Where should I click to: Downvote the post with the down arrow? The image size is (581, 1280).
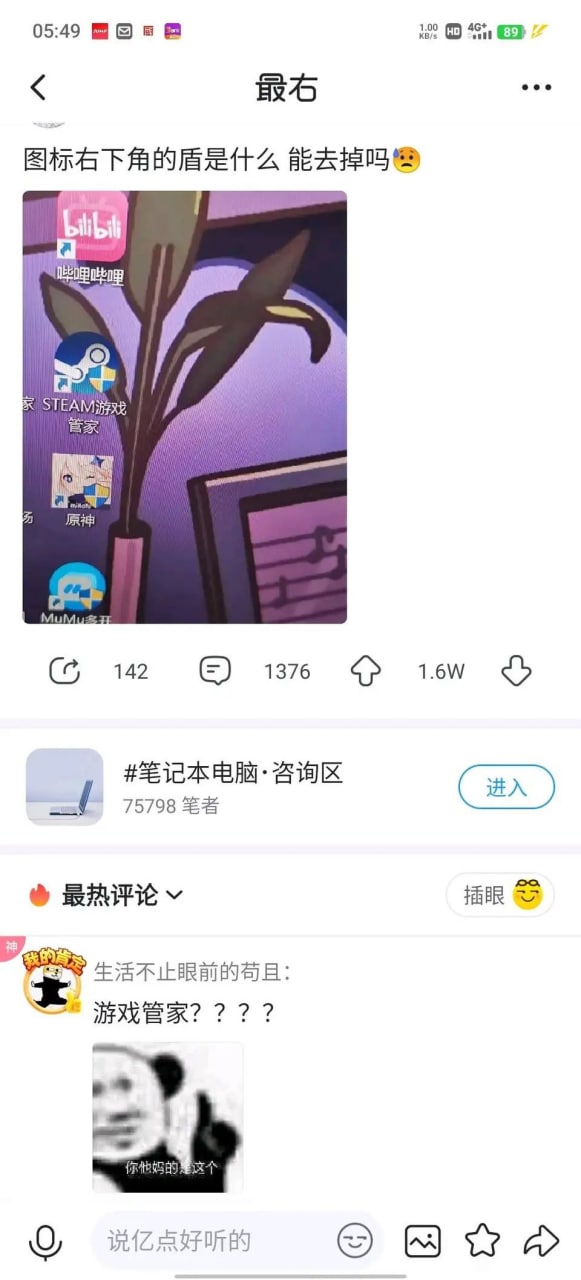click(x=516, y=671)
